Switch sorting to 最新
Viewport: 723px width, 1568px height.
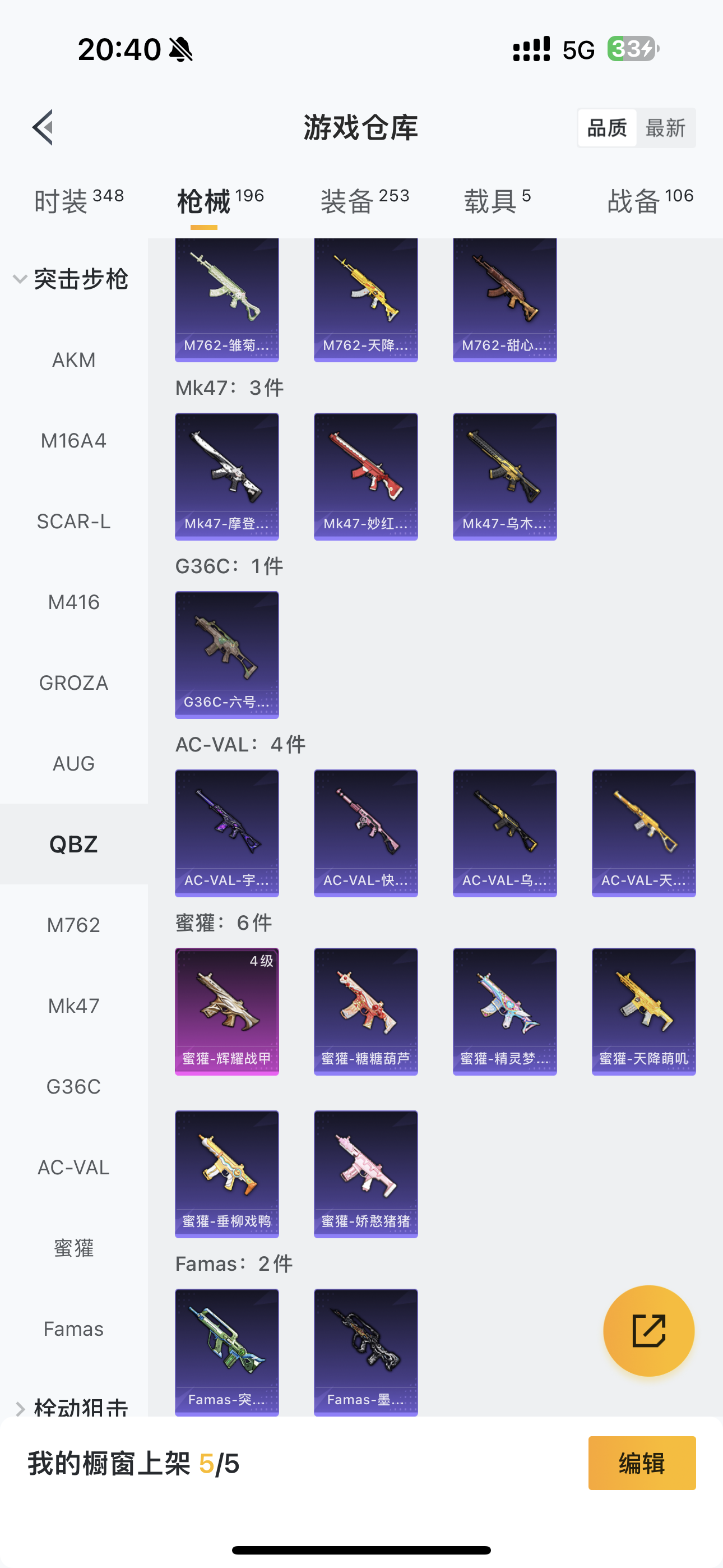pyautogui.click(x=665, y=128)
